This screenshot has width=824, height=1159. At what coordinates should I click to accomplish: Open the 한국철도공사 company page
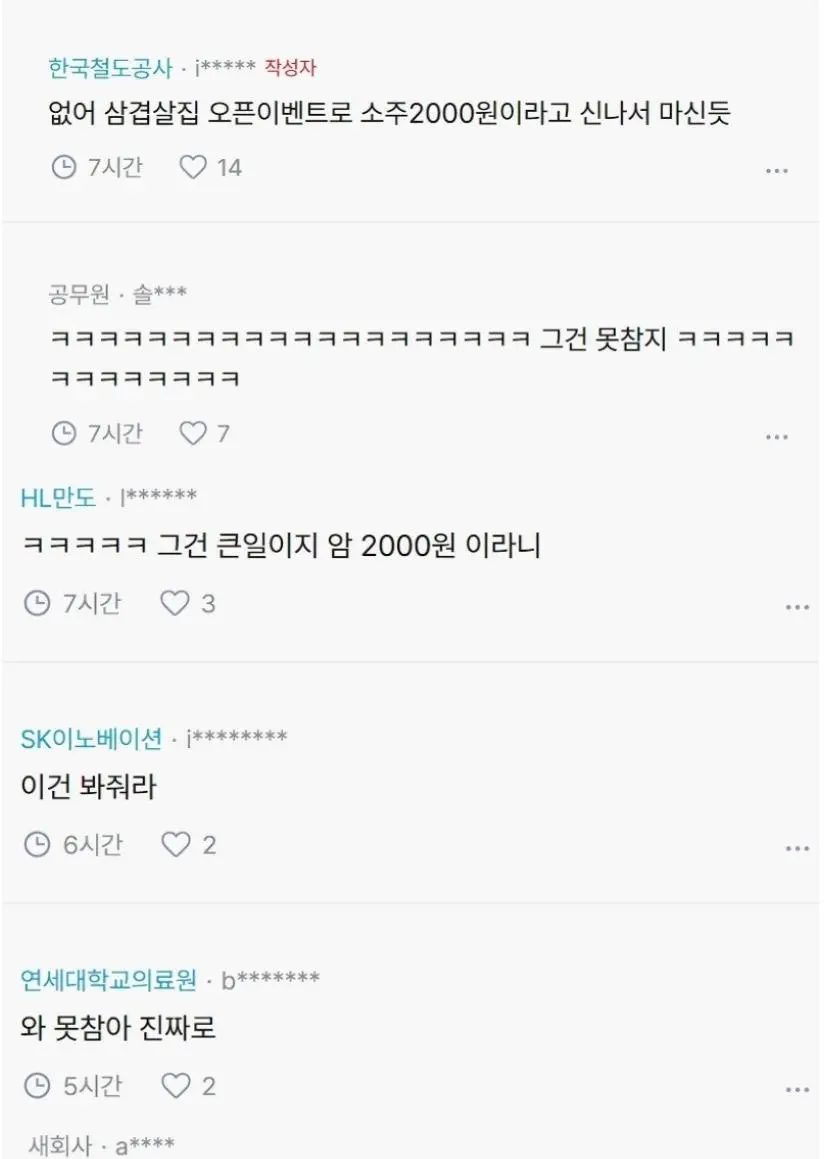click(x=110, y=68)
